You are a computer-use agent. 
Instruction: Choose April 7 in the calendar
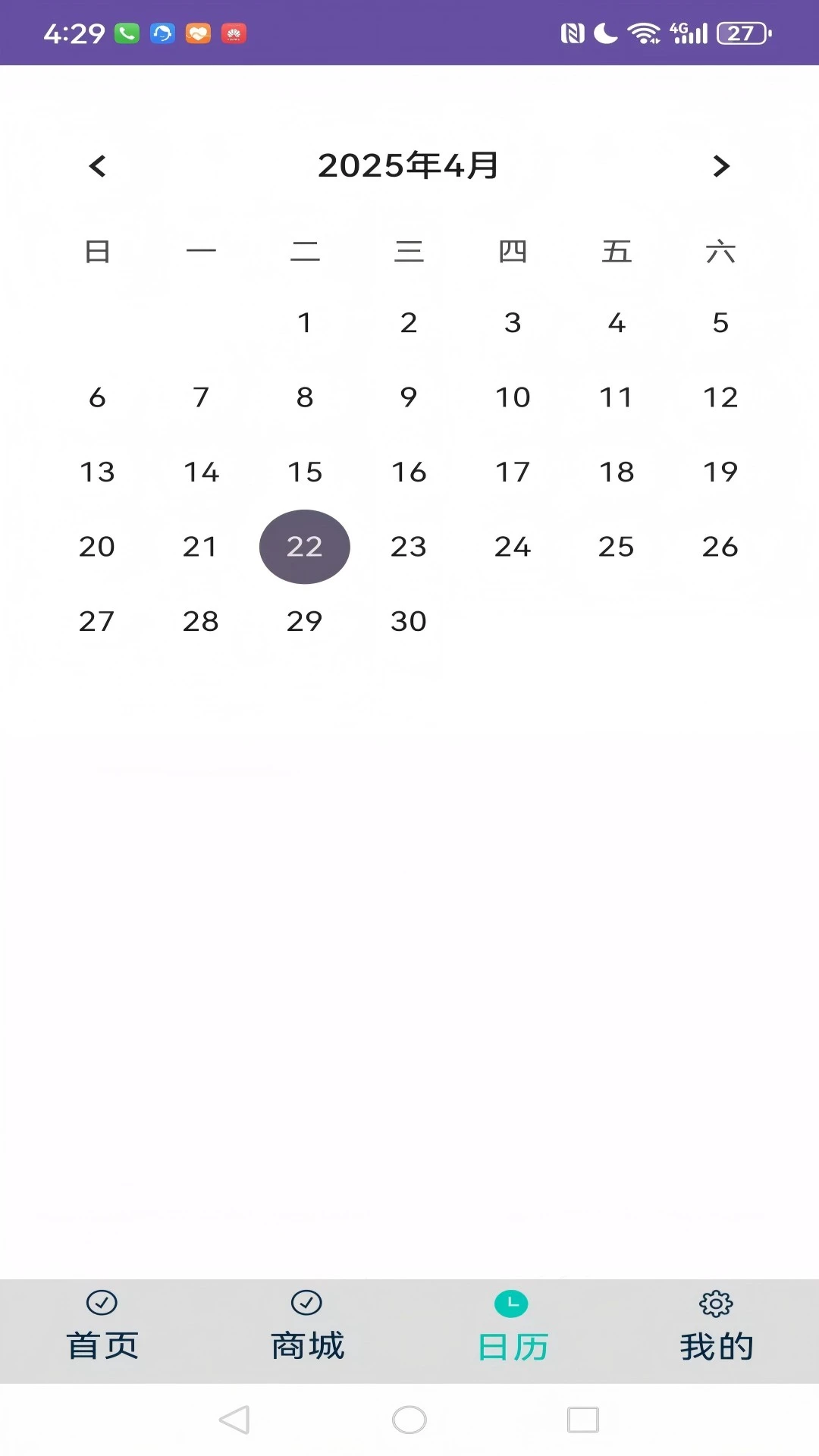pyautogui.click(x=201, y=397)
